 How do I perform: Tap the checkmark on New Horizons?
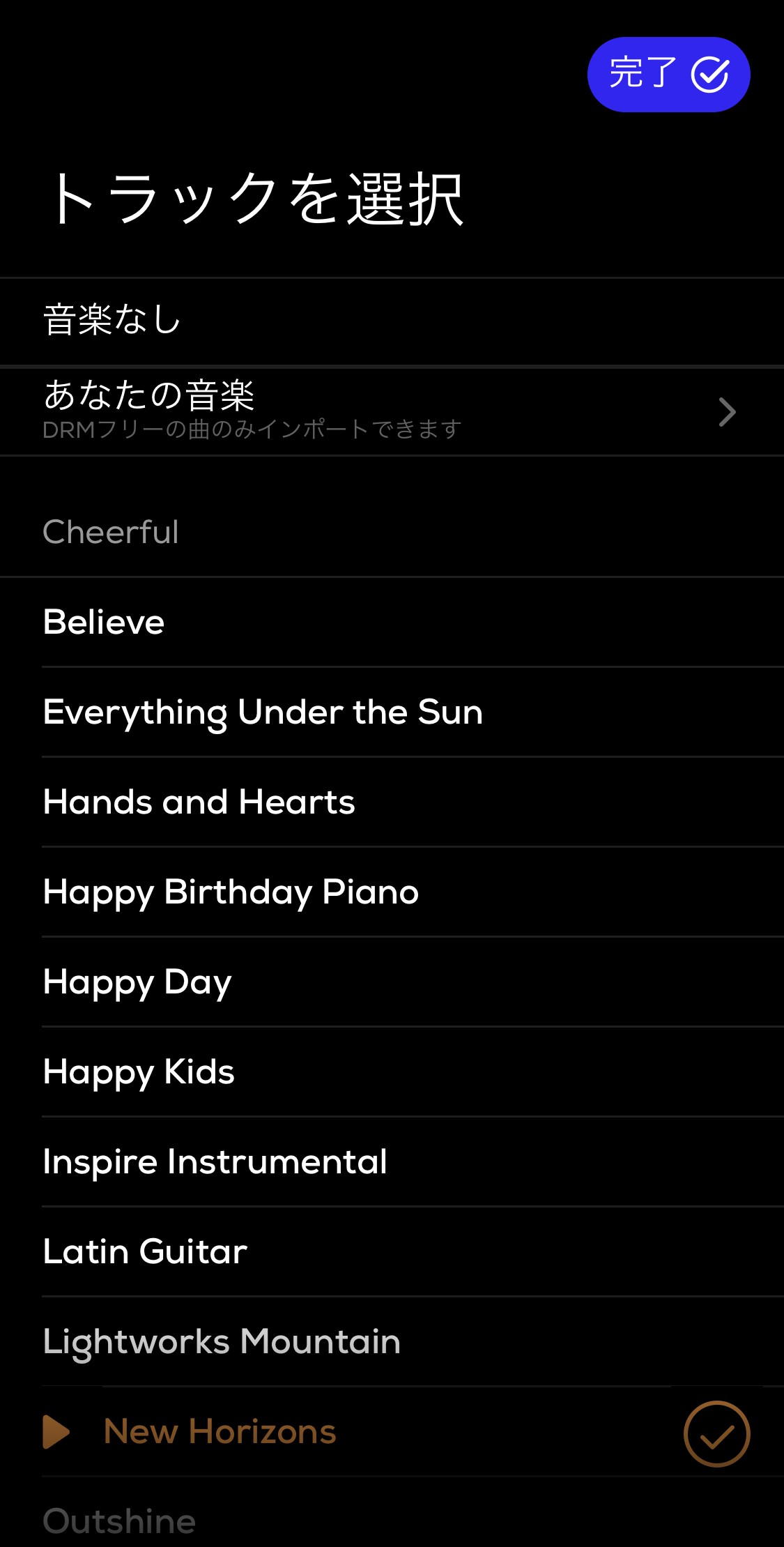[x=716, y=1434]
